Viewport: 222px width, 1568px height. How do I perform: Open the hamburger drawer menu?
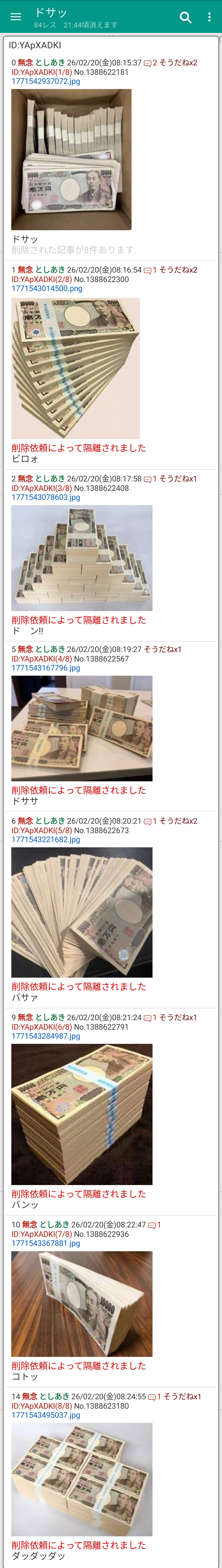[x=16, y=17]
